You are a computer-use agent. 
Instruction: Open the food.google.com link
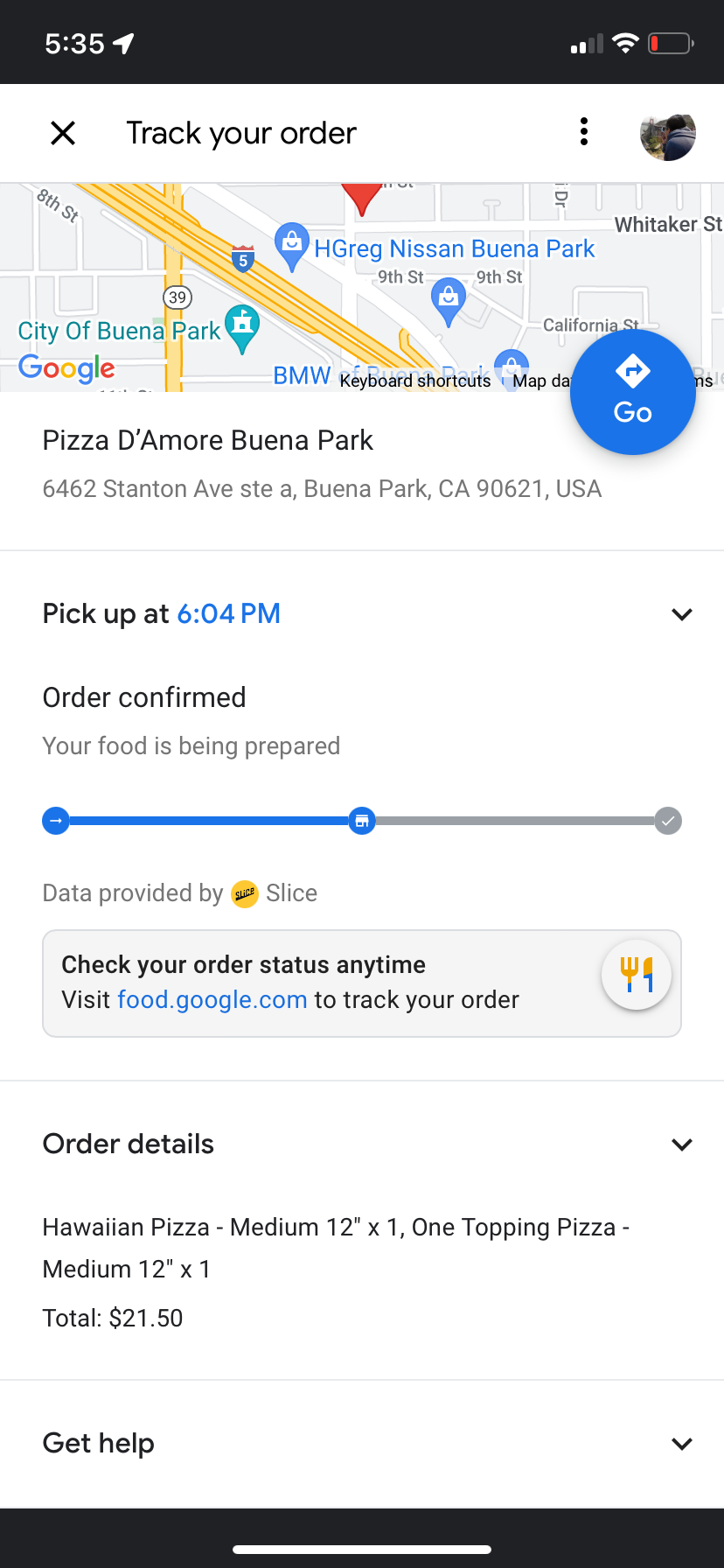[x=212, y=999]
